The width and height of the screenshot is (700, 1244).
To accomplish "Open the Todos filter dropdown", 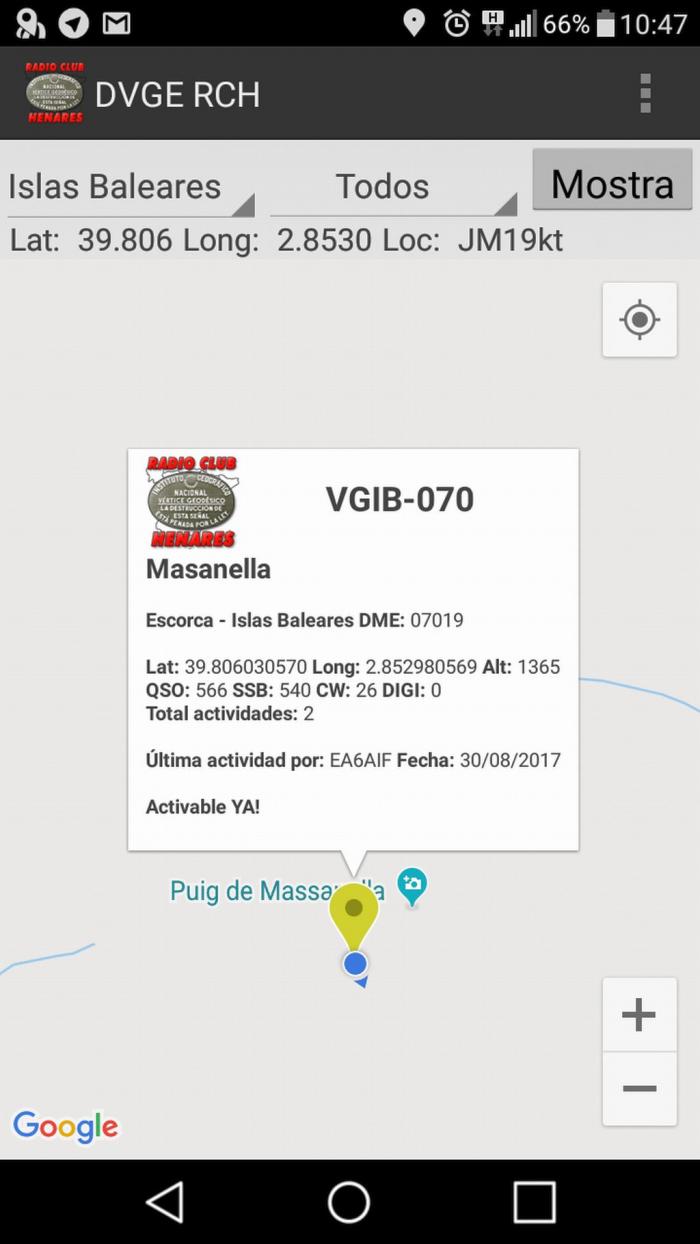I will tap(393, 187).
